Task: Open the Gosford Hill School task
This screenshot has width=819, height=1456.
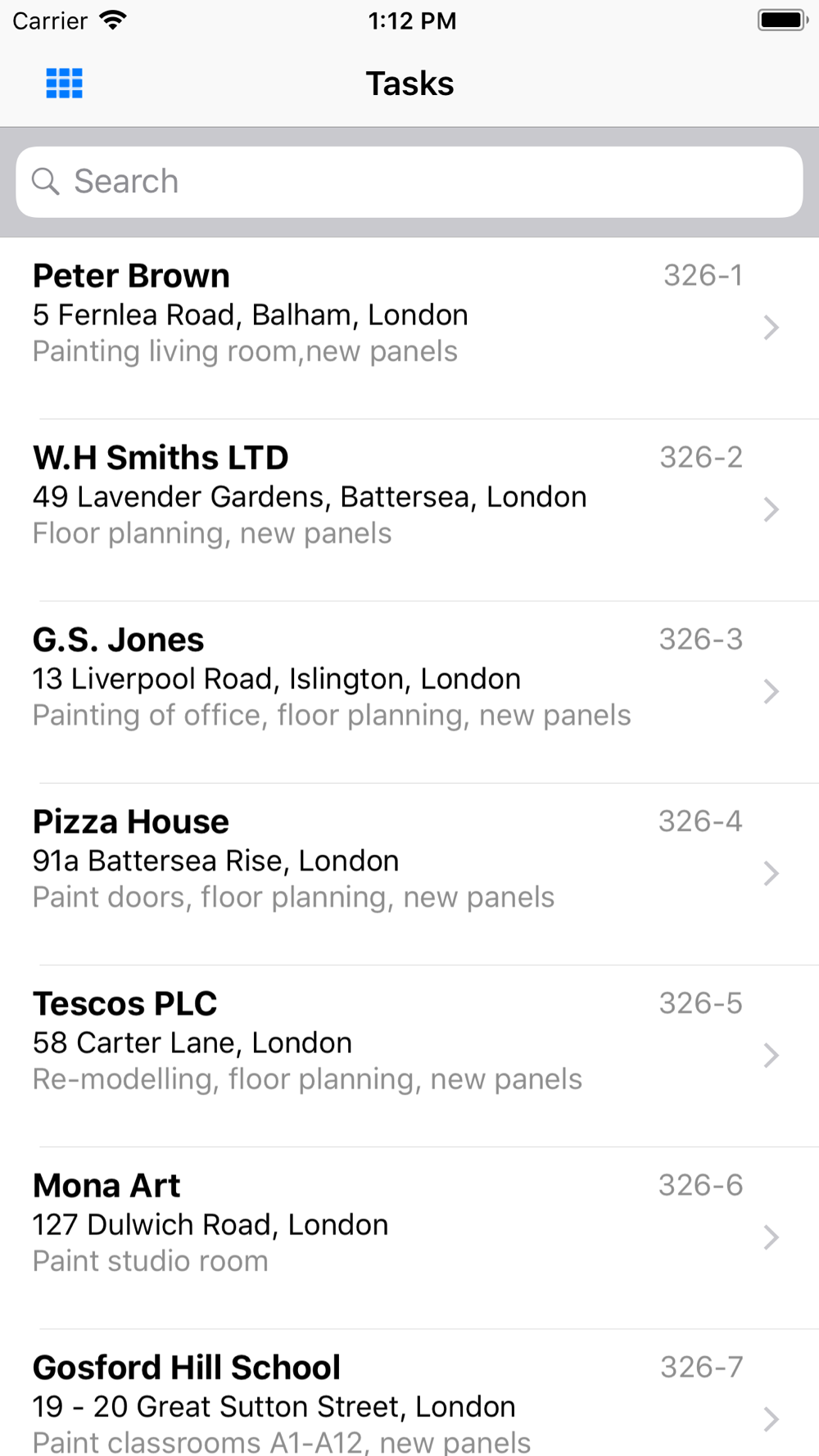Action: point(409,1393)
